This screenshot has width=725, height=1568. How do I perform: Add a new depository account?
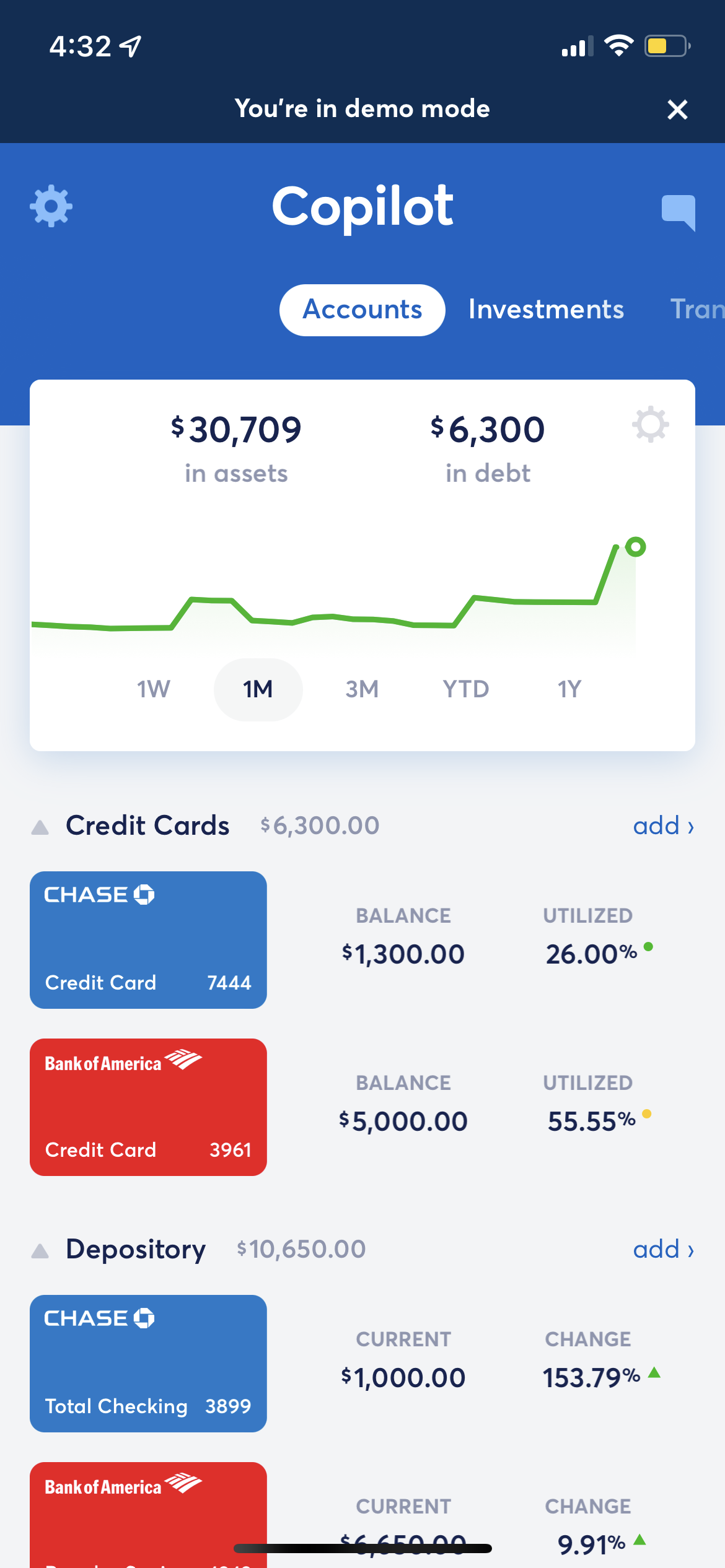663,1249
